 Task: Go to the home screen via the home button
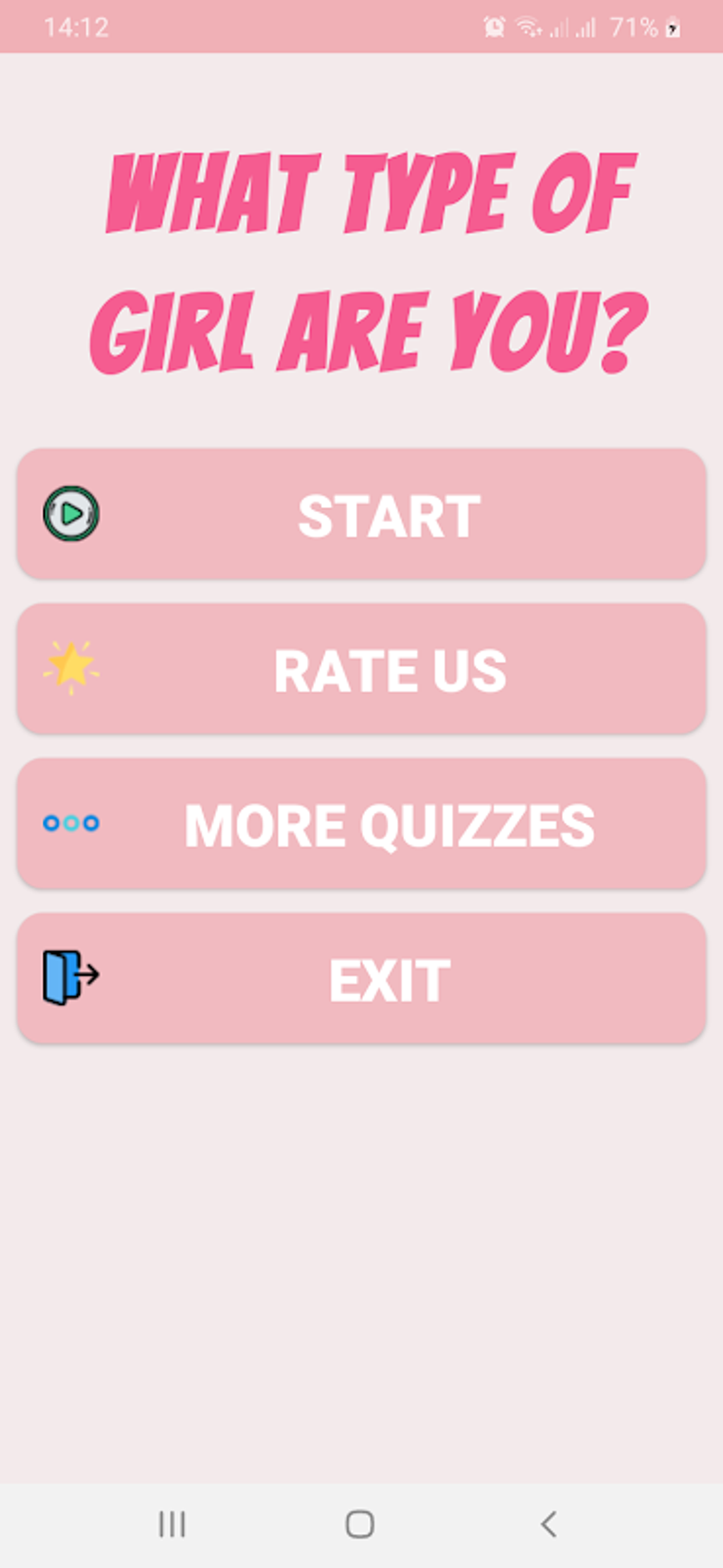click(x=360, y=1524)
